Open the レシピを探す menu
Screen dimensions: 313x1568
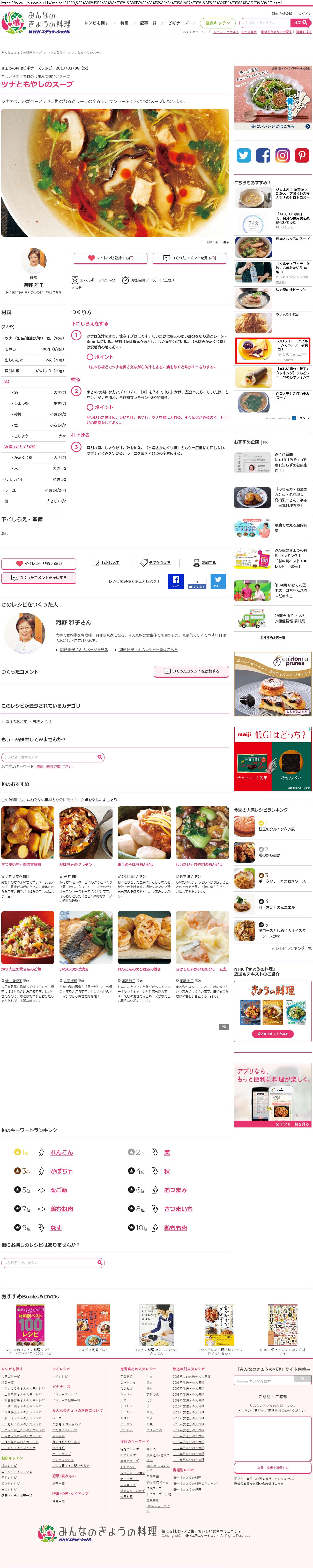(x=96, y=23)
